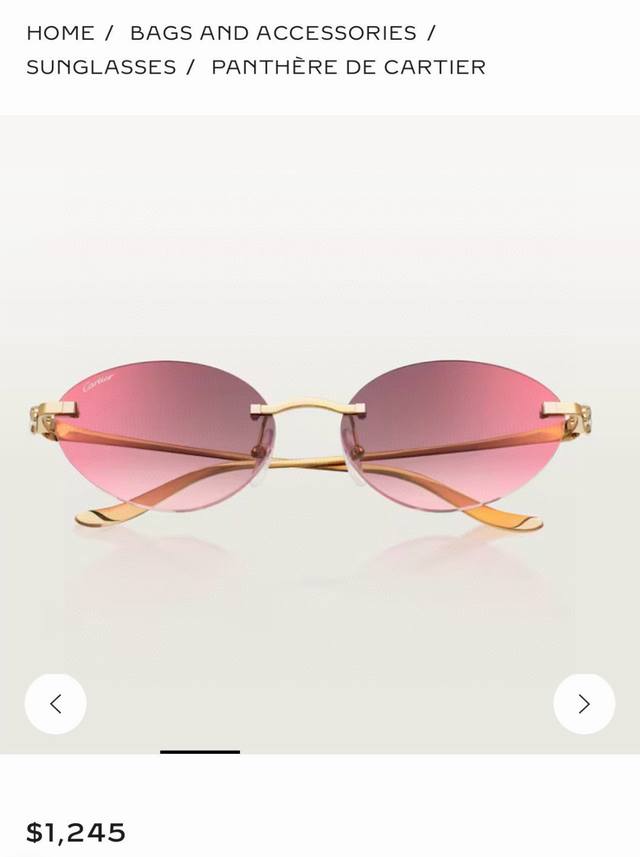Open the Panthère de Cartier breadcrumb
Image resolution: width=640 pixels, height=857 pixels.
(x=348, y=68)
